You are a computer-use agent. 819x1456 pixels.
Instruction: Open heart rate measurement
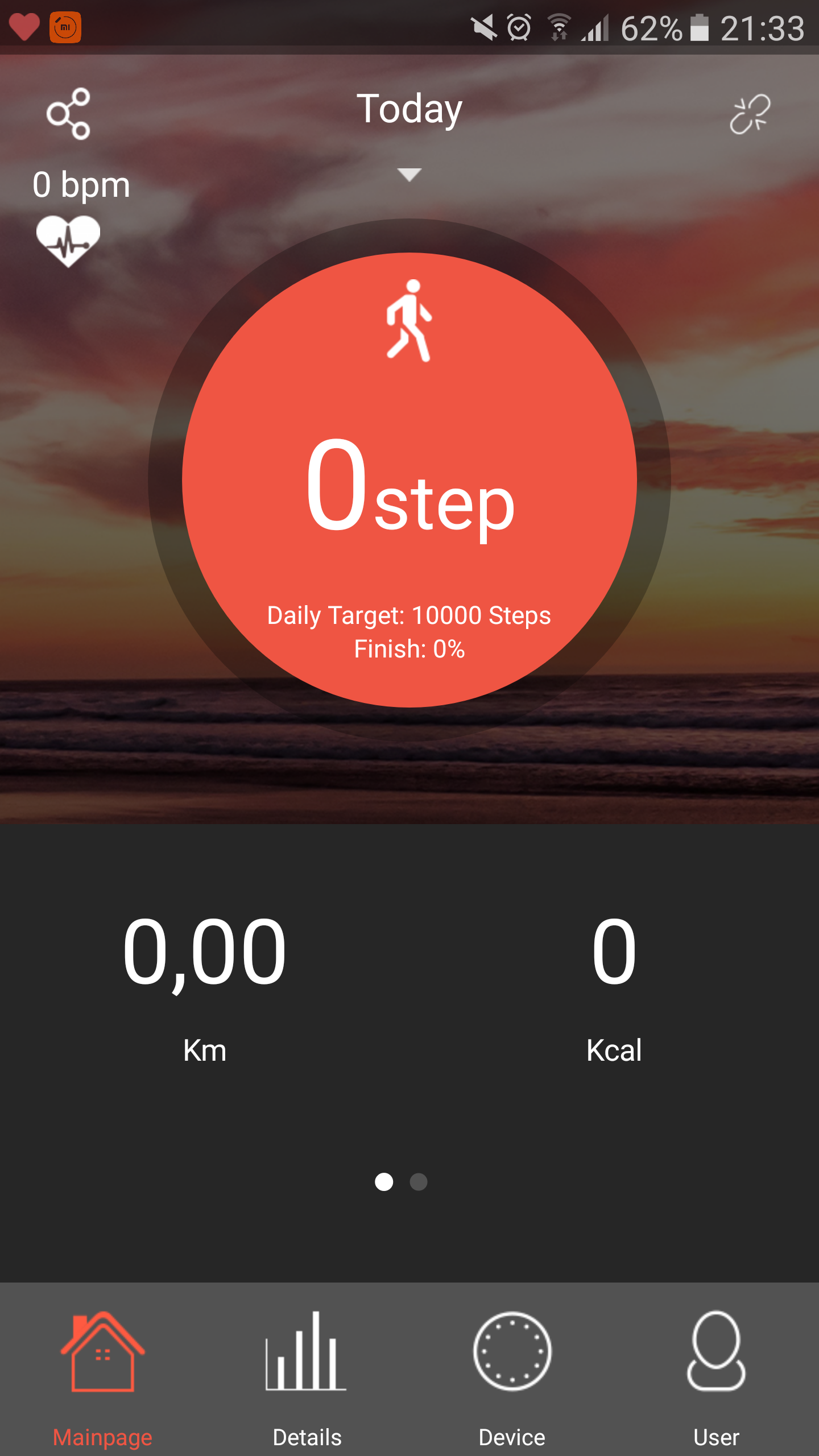point(68,240)
